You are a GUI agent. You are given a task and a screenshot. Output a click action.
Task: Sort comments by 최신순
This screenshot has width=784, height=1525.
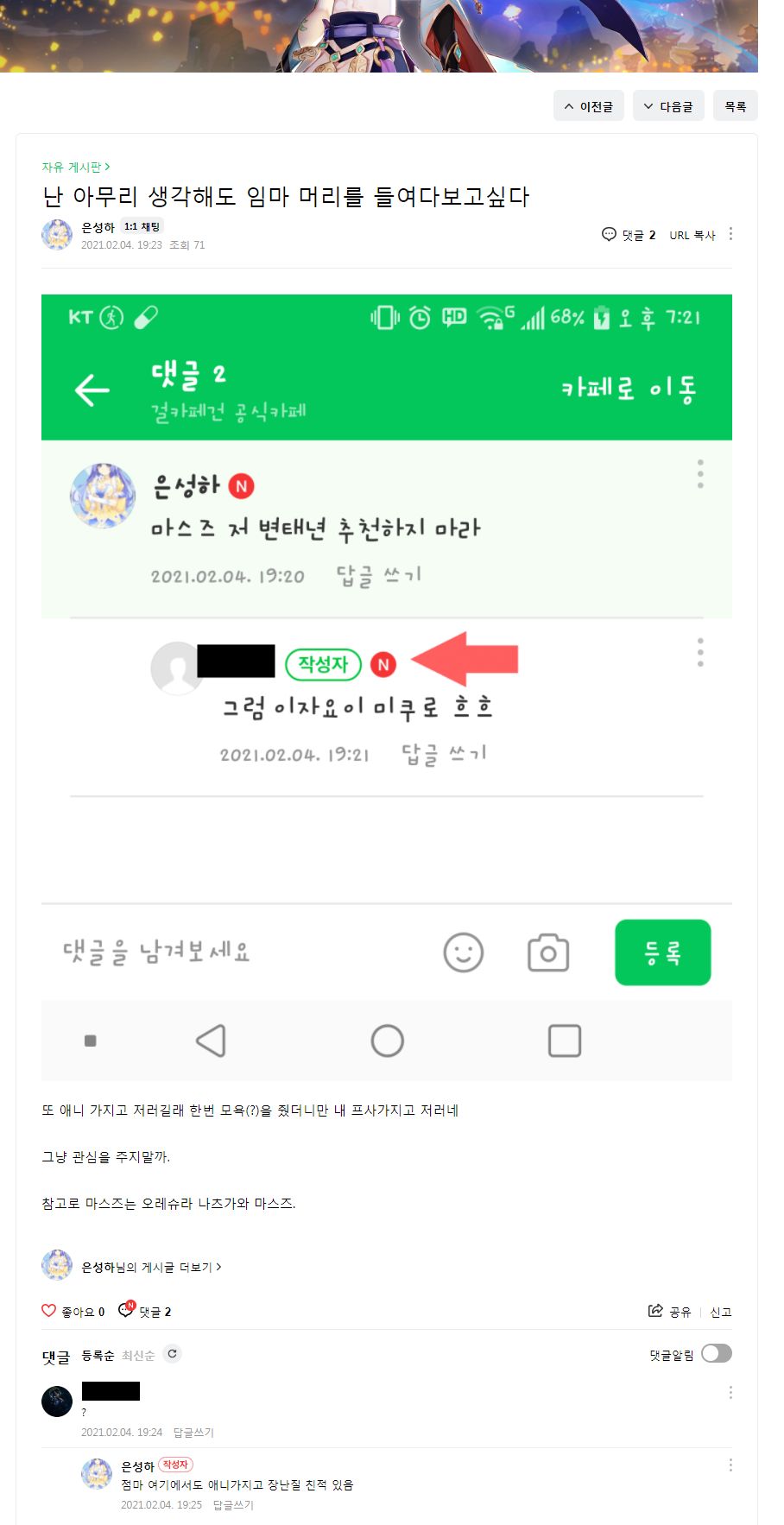pos(138,1356)
